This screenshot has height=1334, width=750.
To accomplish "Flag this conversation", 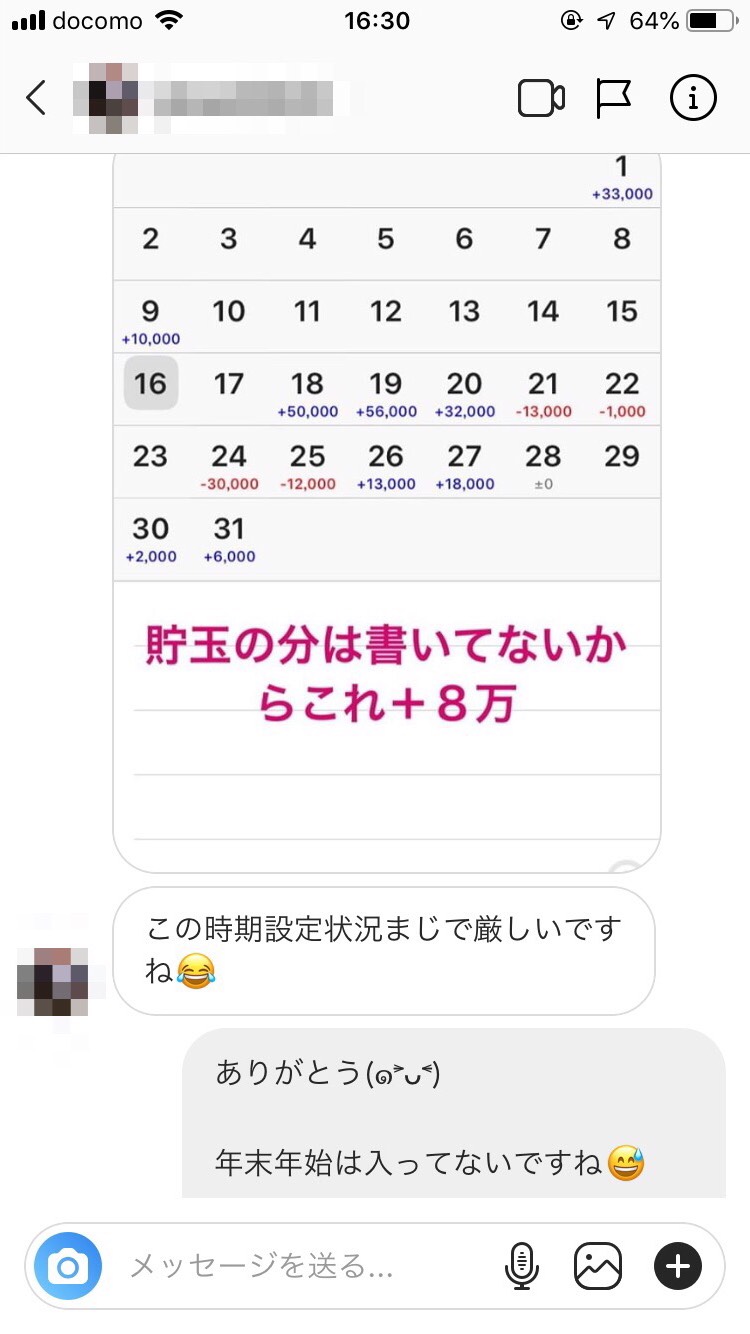I will 613,98.
